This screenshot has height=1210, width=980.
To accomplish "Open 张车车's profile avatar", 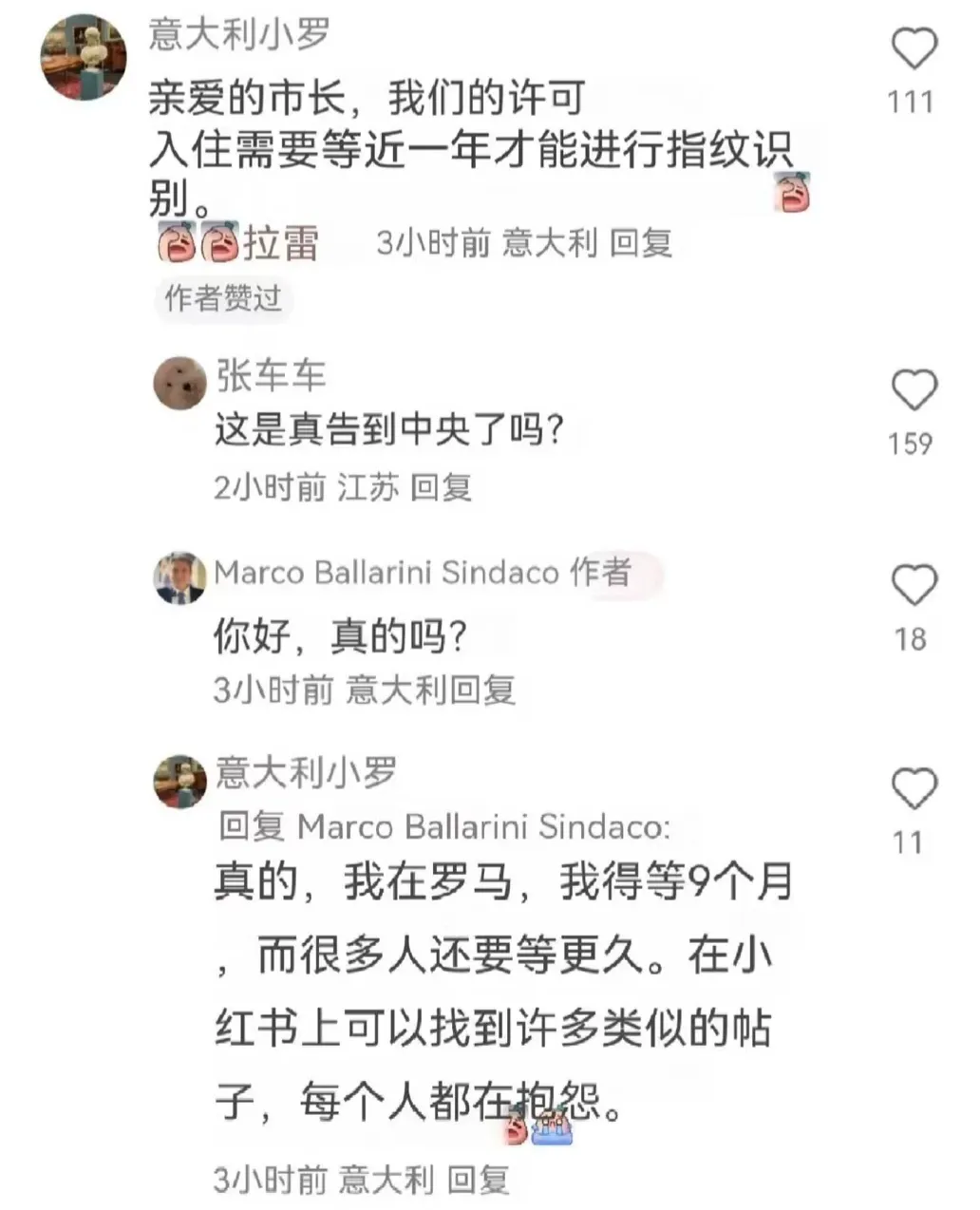I will [180, 383].
